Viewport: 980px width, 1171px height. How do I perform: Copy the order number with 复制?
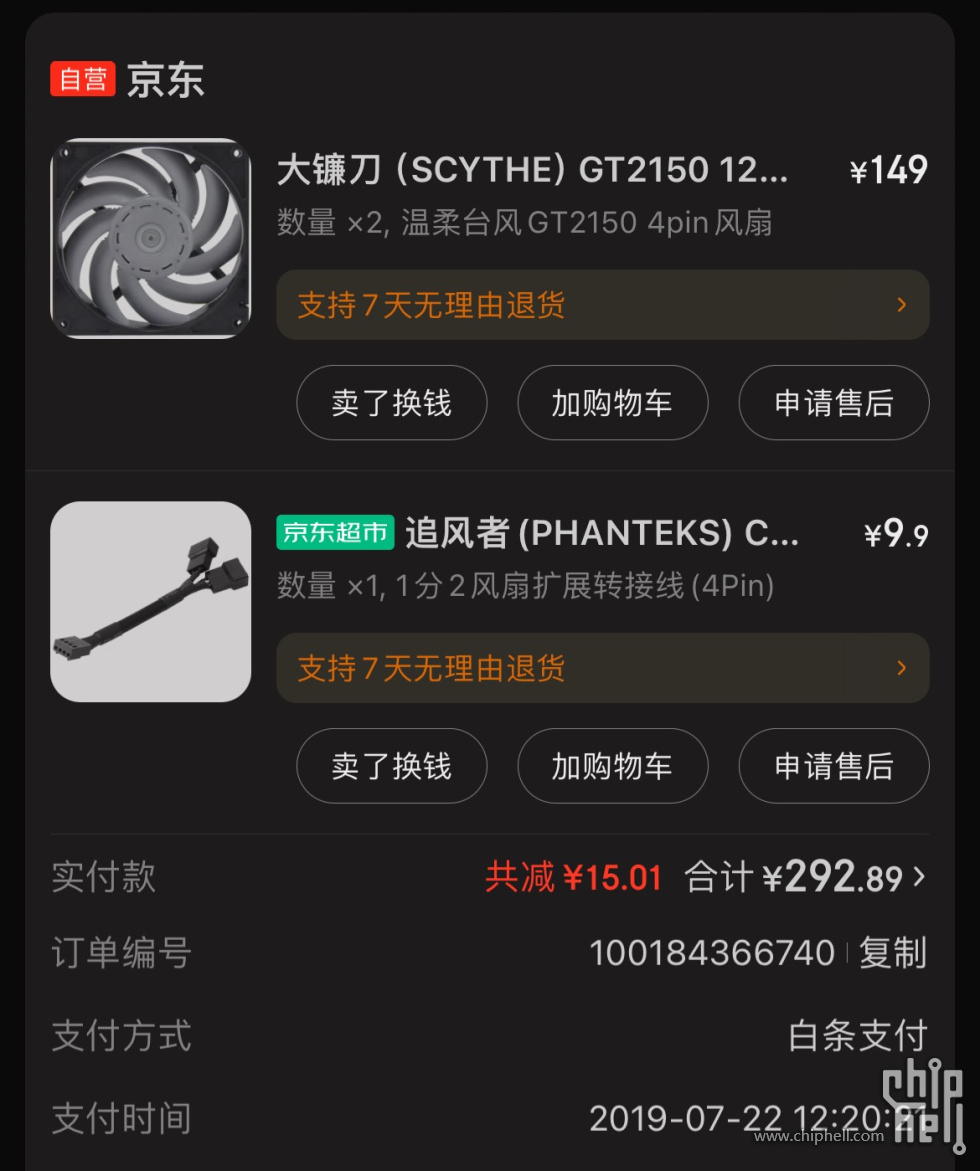coord(893,953)
